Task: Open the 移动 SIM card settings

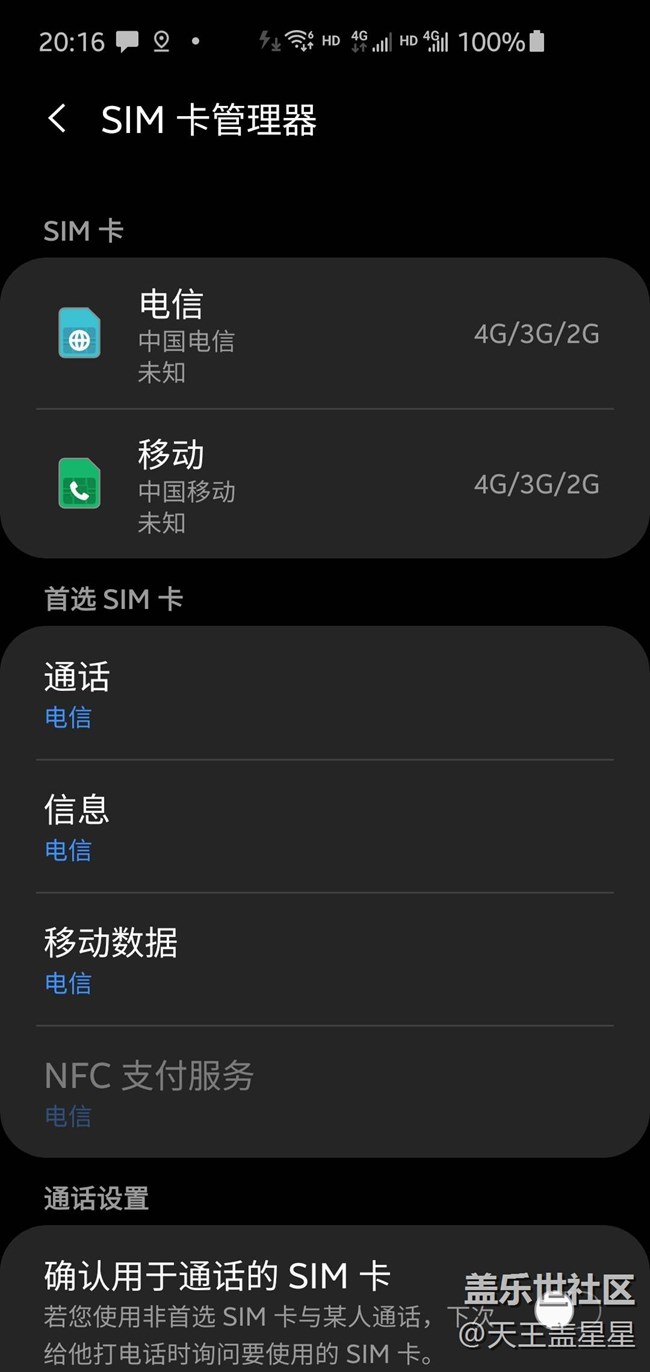Action: 325,484
